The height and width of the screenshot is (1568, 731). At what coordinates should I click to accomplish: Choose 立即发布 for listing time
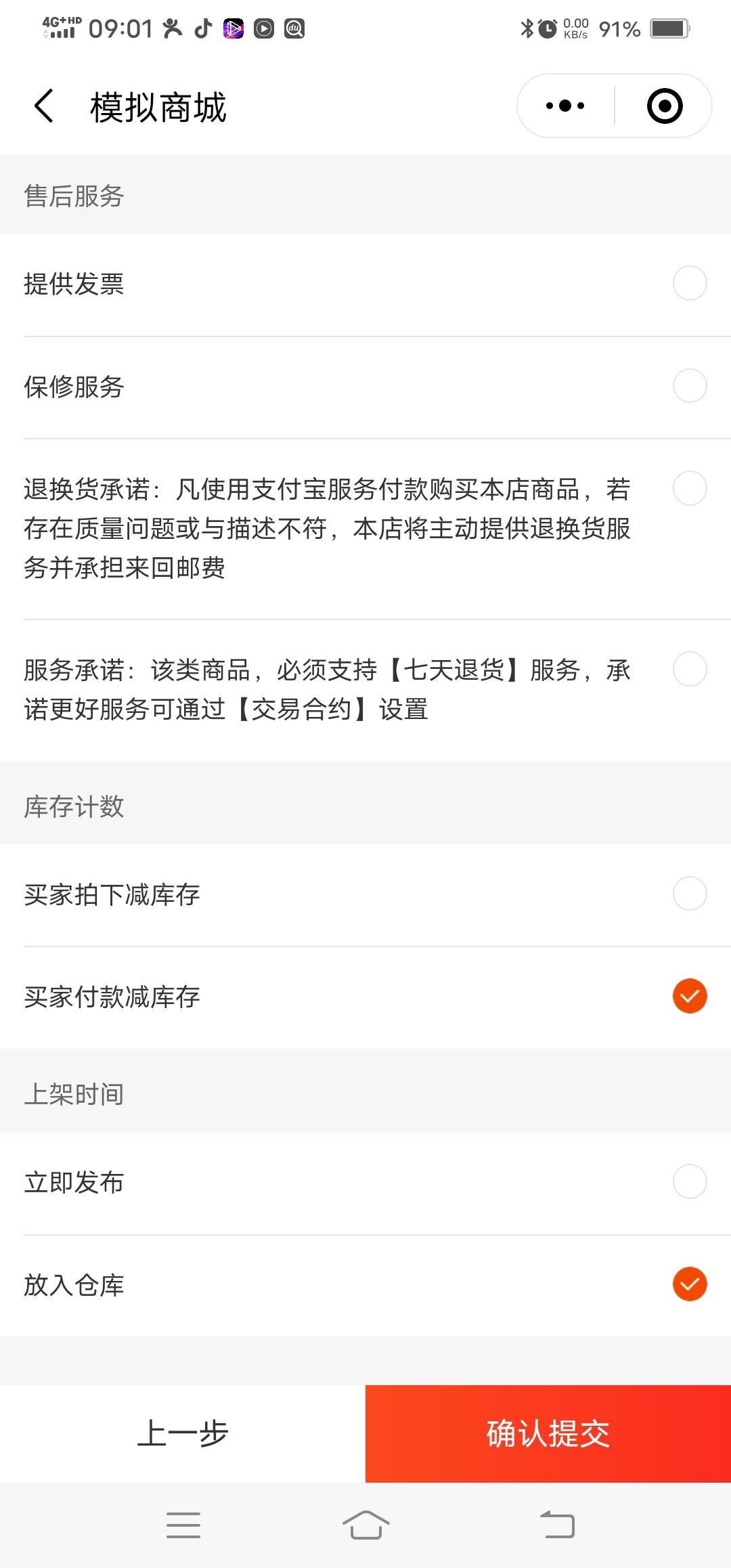[x=689, y=1181]
